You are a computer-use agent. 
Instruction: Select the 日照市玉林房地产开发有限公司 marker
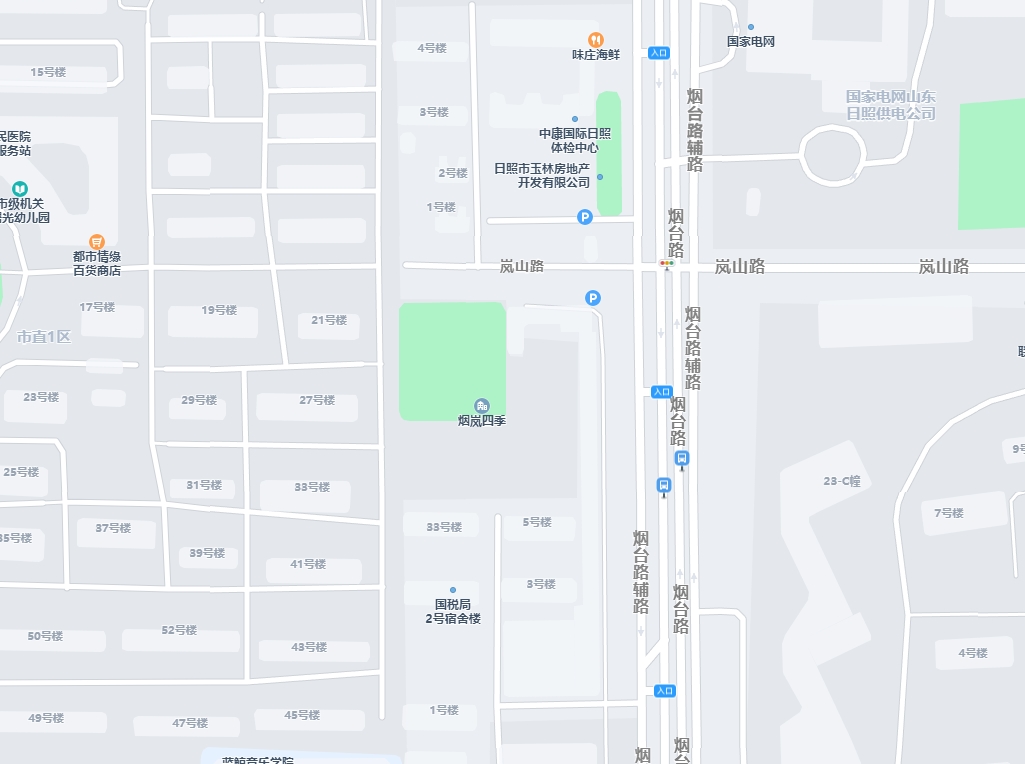(x=600, y=177)
